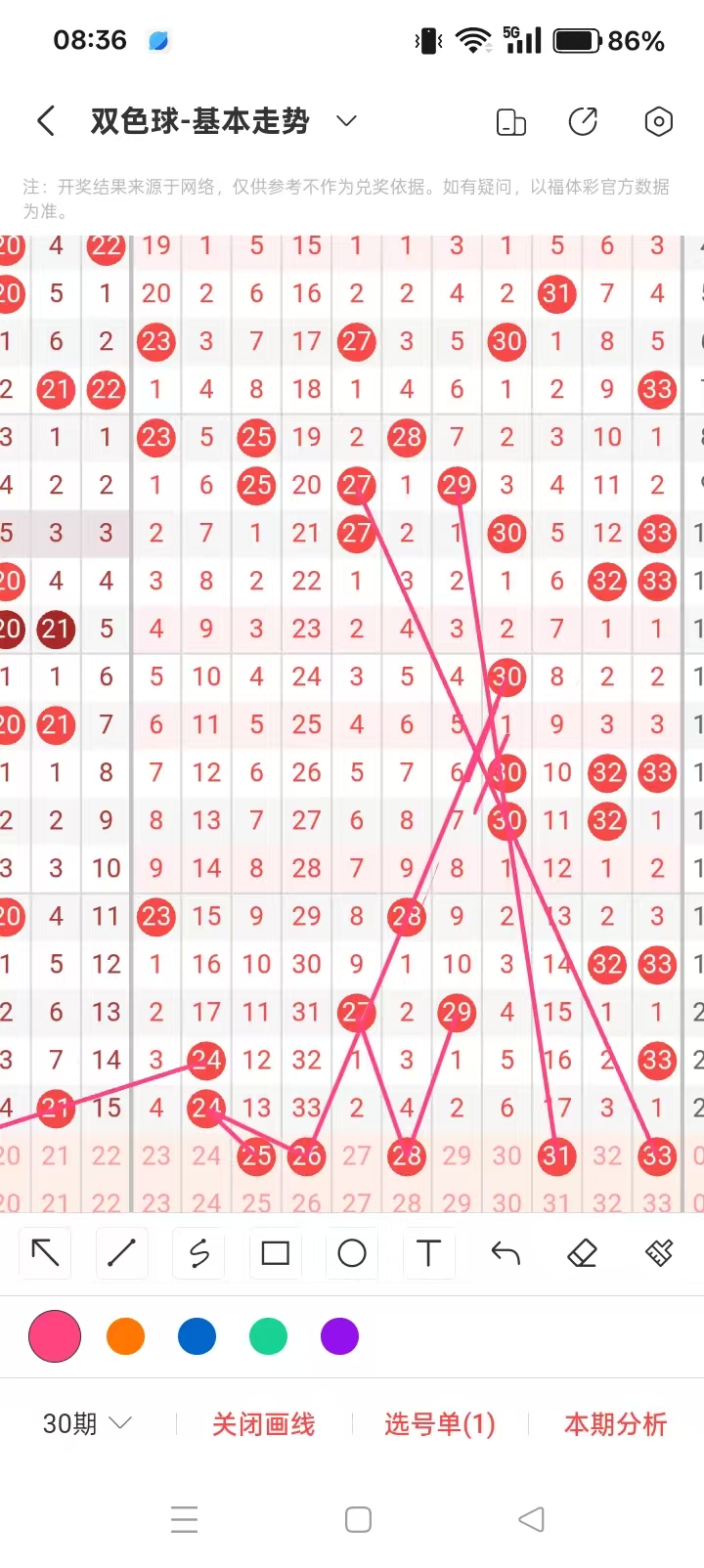The image size is (704, 1568).
Task: Go back from the 双色球 trend chart
Action: (x=46, y=121)
